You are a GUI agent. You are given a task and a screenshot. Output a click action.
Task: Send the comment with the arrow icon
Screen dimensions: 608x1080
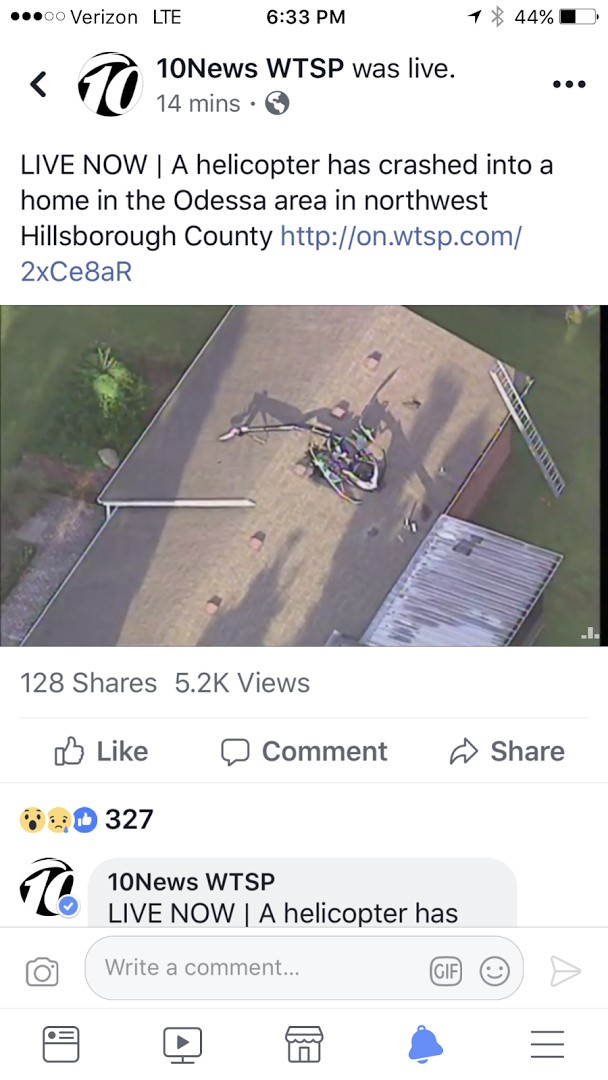click(565, 971)
